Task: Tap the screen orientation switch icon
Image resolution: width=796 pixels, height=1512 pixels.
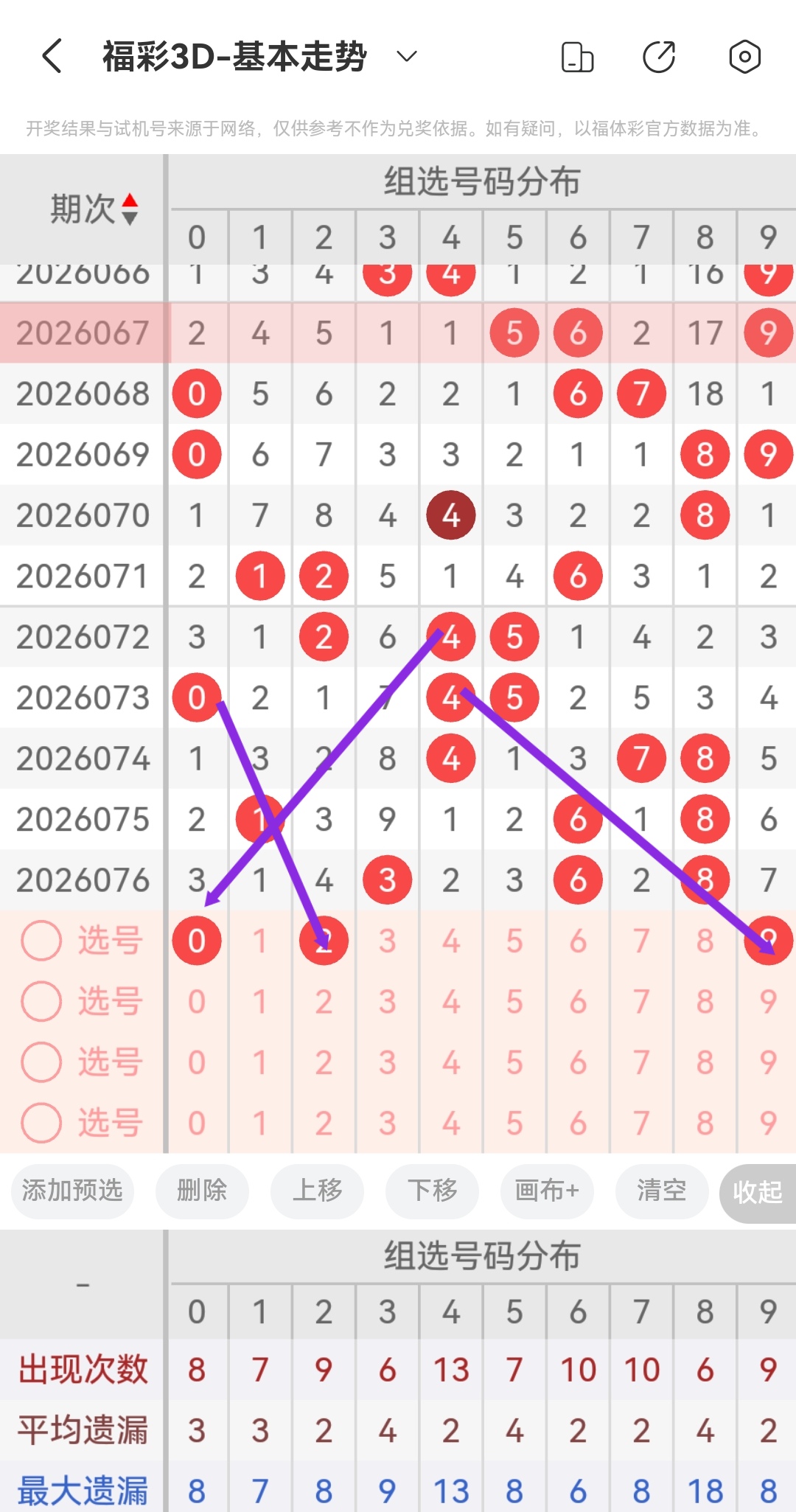Action: pos(577,57)
